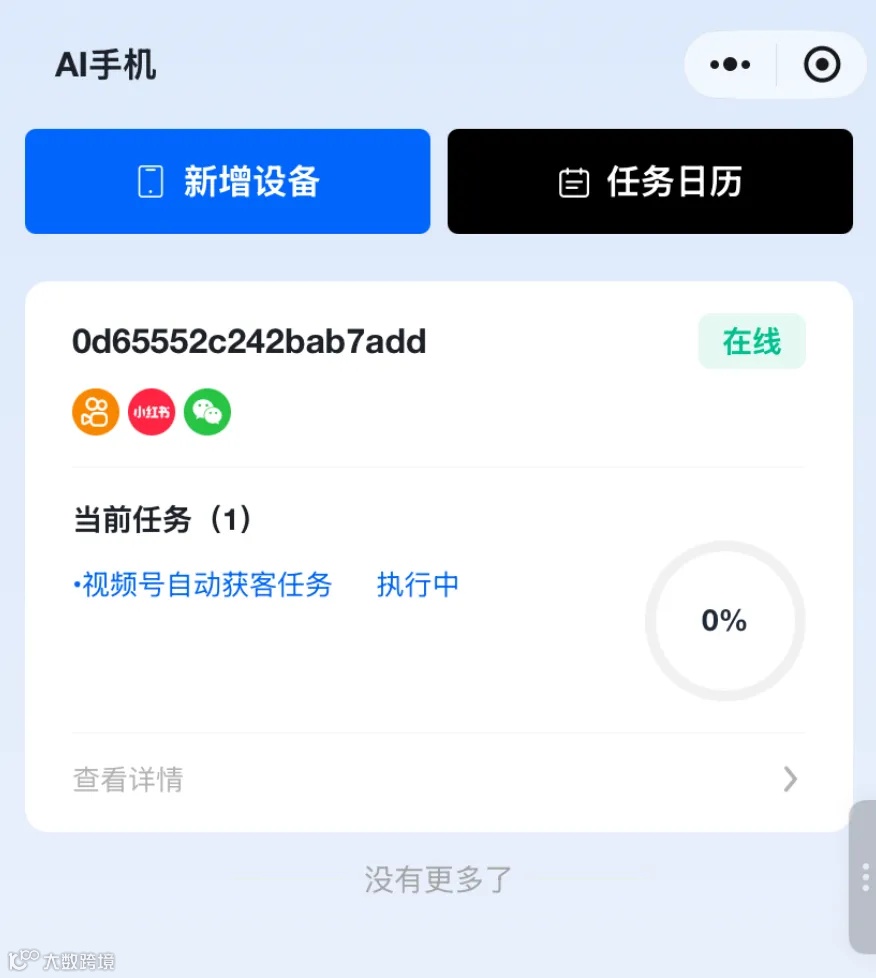Switch to the 任务日历 tab

[x=650, y=181]
